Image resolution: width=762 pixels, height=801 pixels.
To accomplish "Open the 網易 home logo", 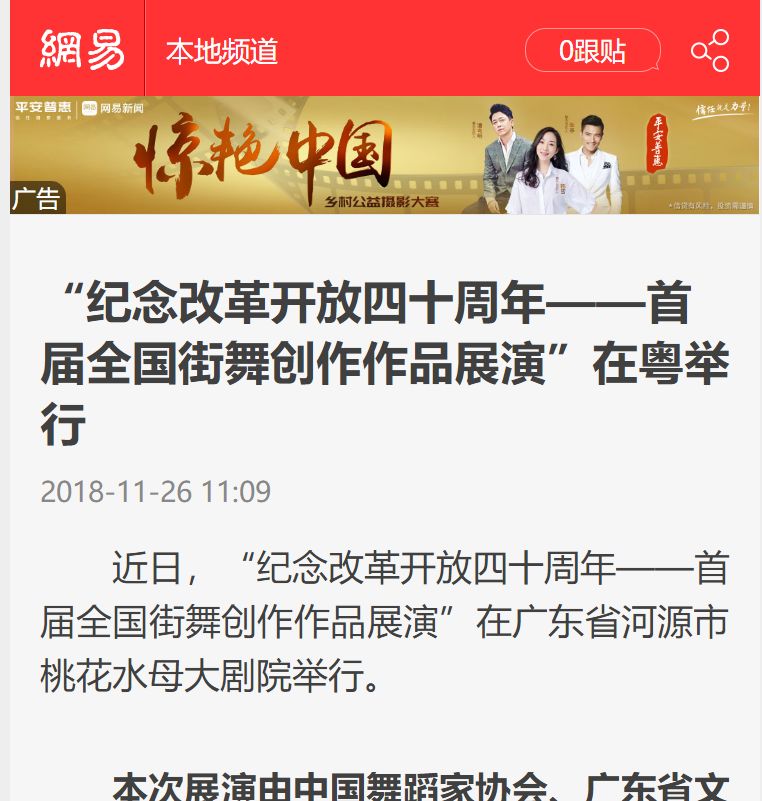I will tap(82, 50).
